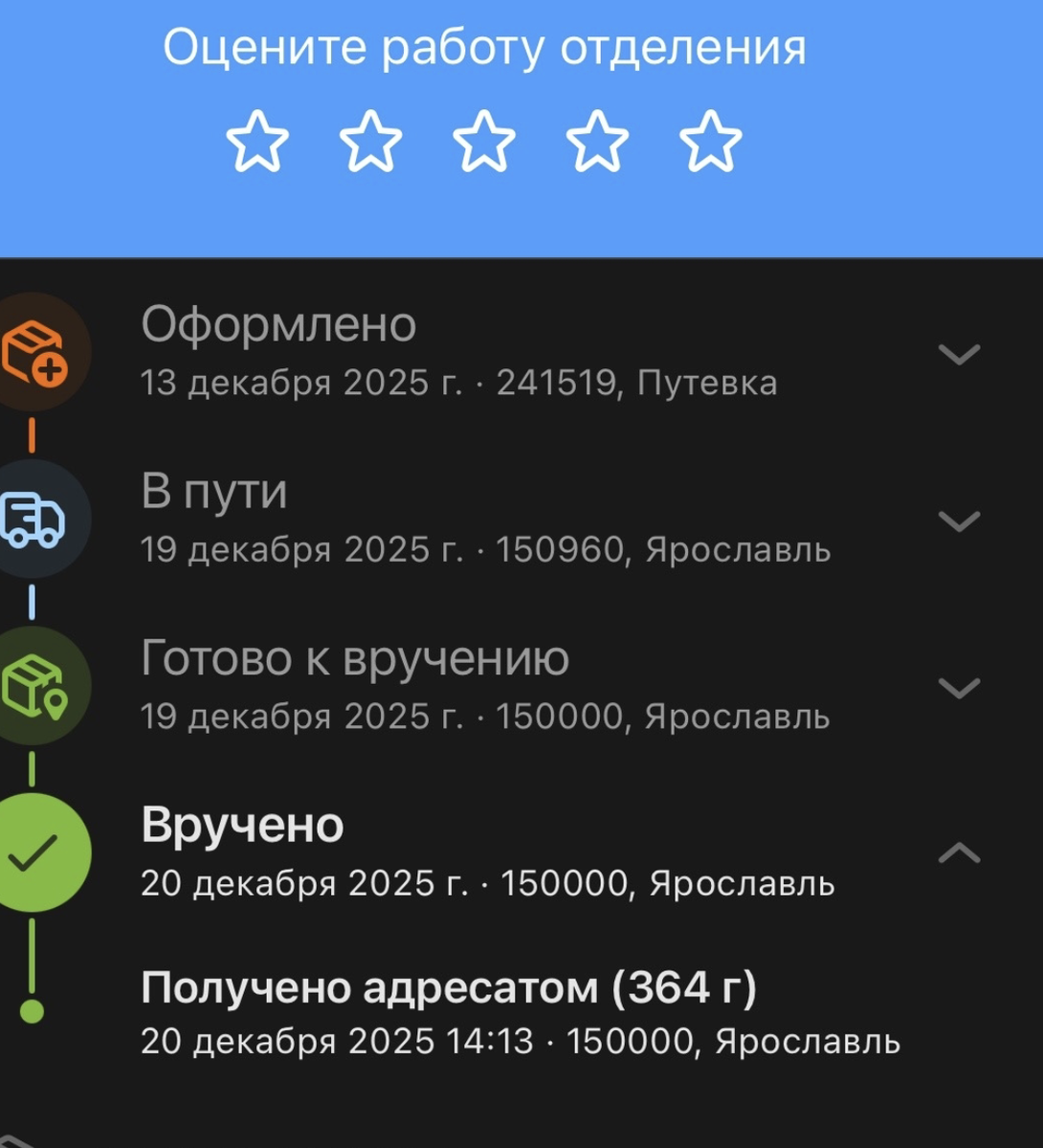Click the timeline connector between В пути steps

coord(32,601)
